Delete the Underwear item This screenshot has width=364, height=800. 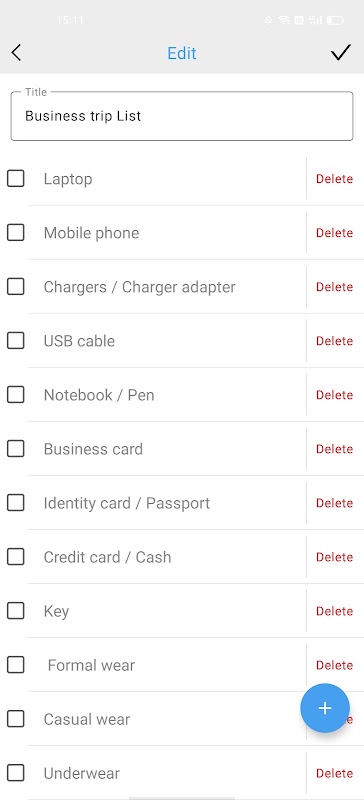pyautogui.click(x=334, y=774)
